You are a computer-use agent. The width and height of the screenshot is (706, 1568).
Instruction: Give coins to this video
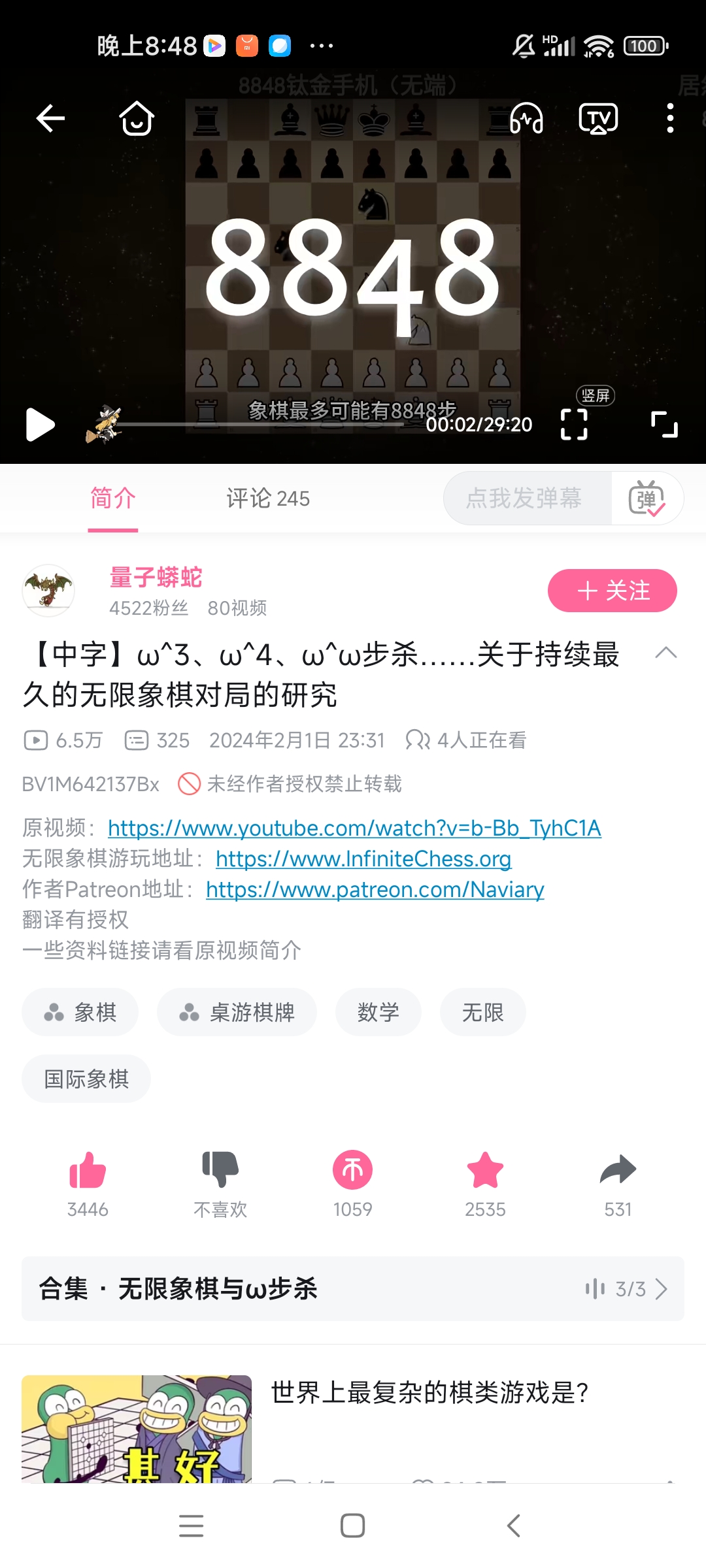coord(352,1169)
